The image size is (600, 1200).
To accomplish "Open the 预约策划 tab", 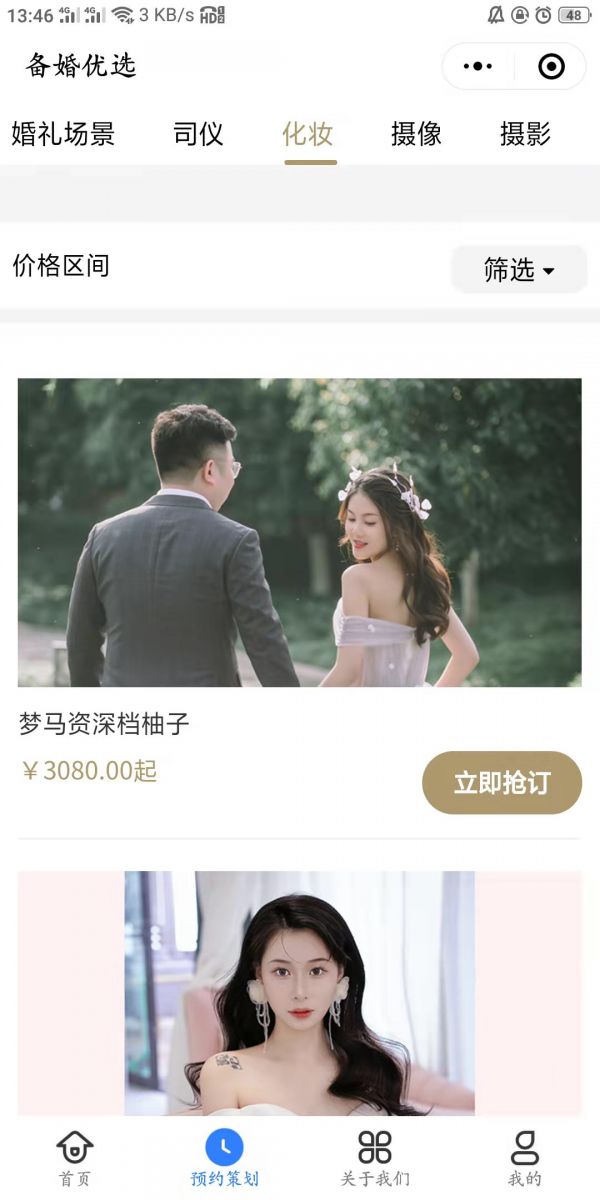I will (225, 1158).
